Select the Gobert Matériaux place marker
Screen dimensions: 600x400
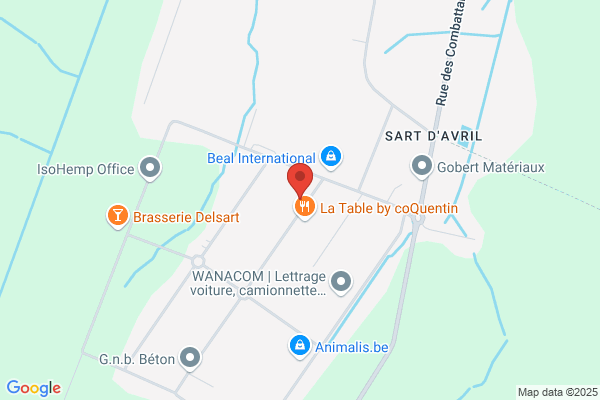point(422,167)
